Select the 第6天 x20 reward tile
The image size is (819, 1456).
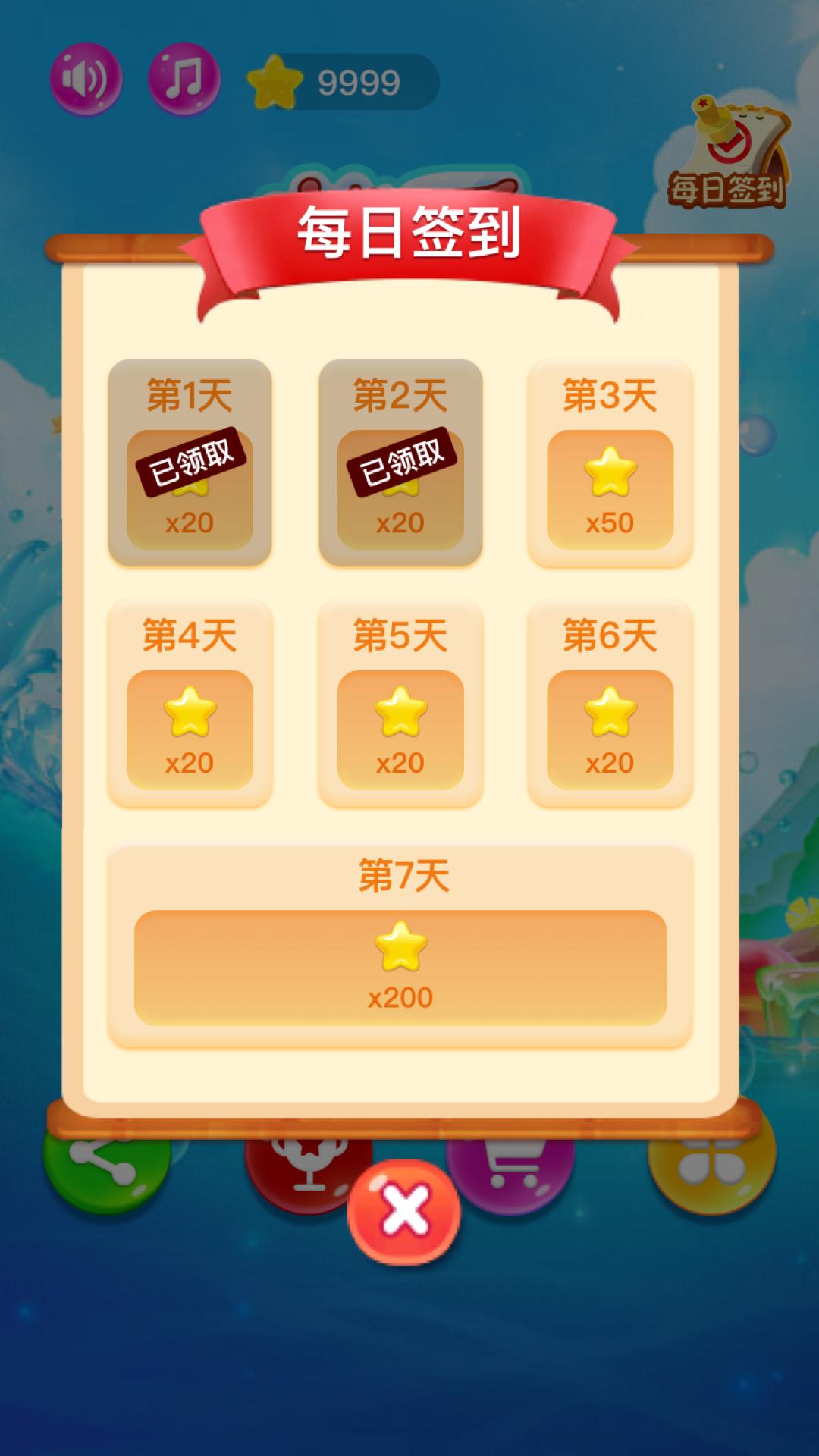(x=610, y=703)
